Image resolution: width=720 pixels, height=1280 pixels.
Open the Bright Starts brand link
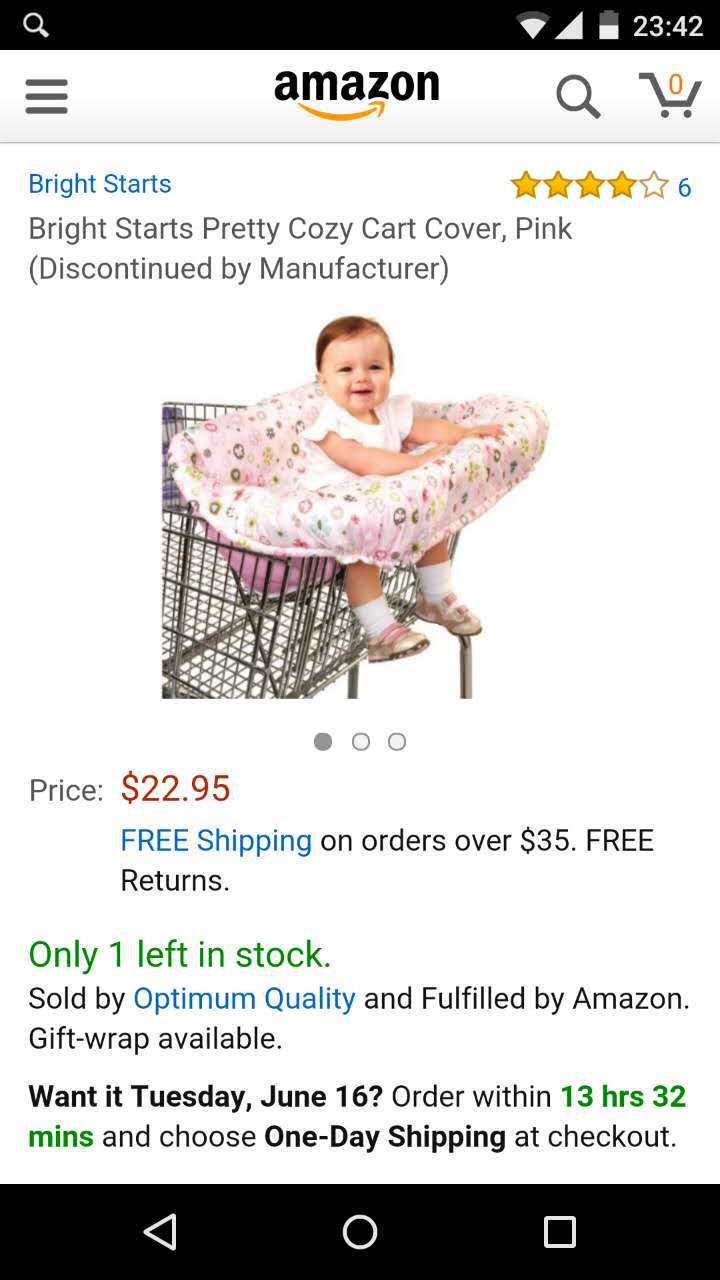100,184
